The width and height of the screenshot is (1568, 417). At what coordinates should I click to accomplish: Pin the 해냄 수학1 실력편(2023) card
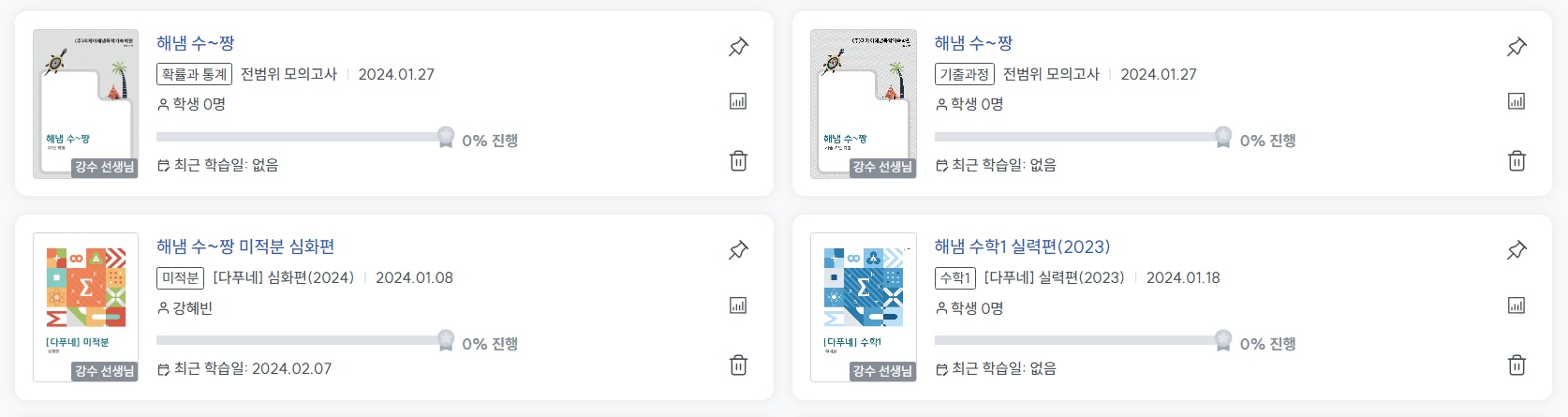[1516, 250]
